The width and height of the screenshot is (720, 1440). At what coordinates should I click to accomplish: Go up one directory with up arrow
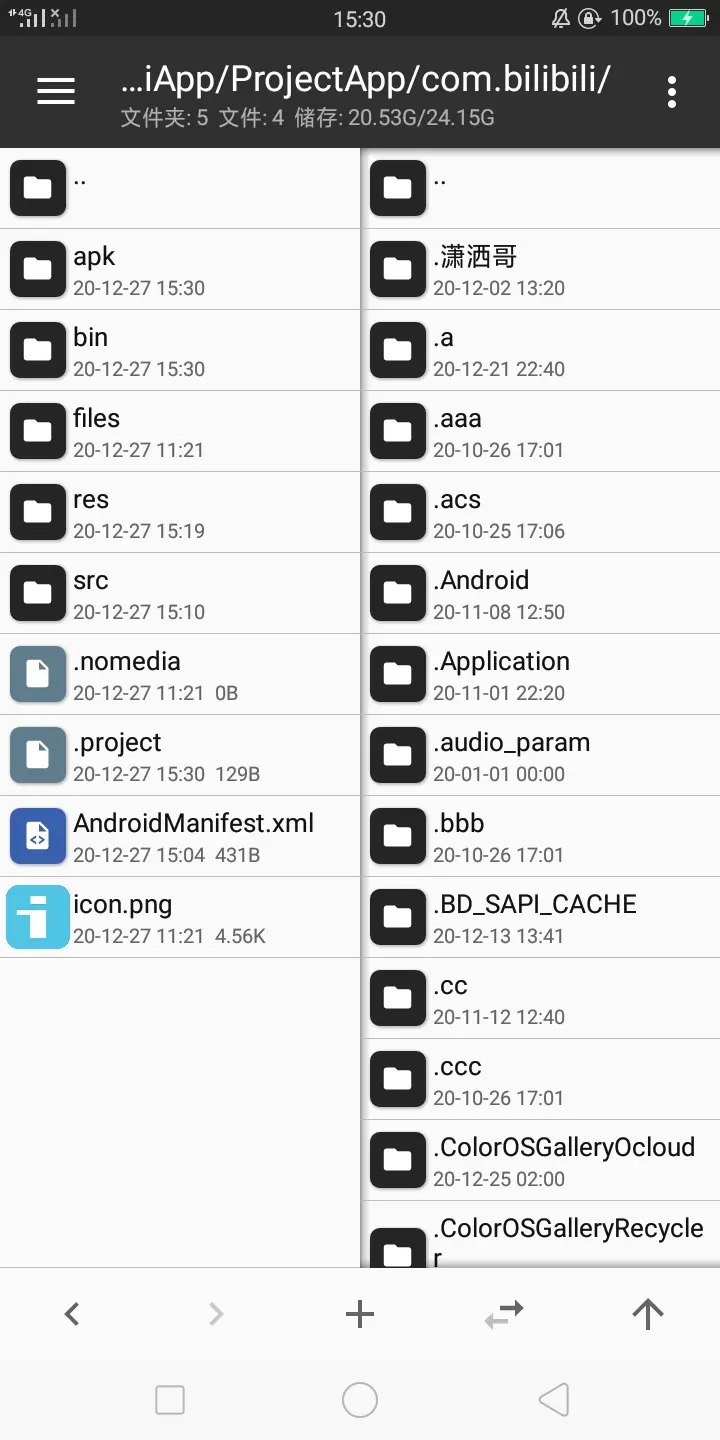pyautogui.click(x=648, y=1314)
